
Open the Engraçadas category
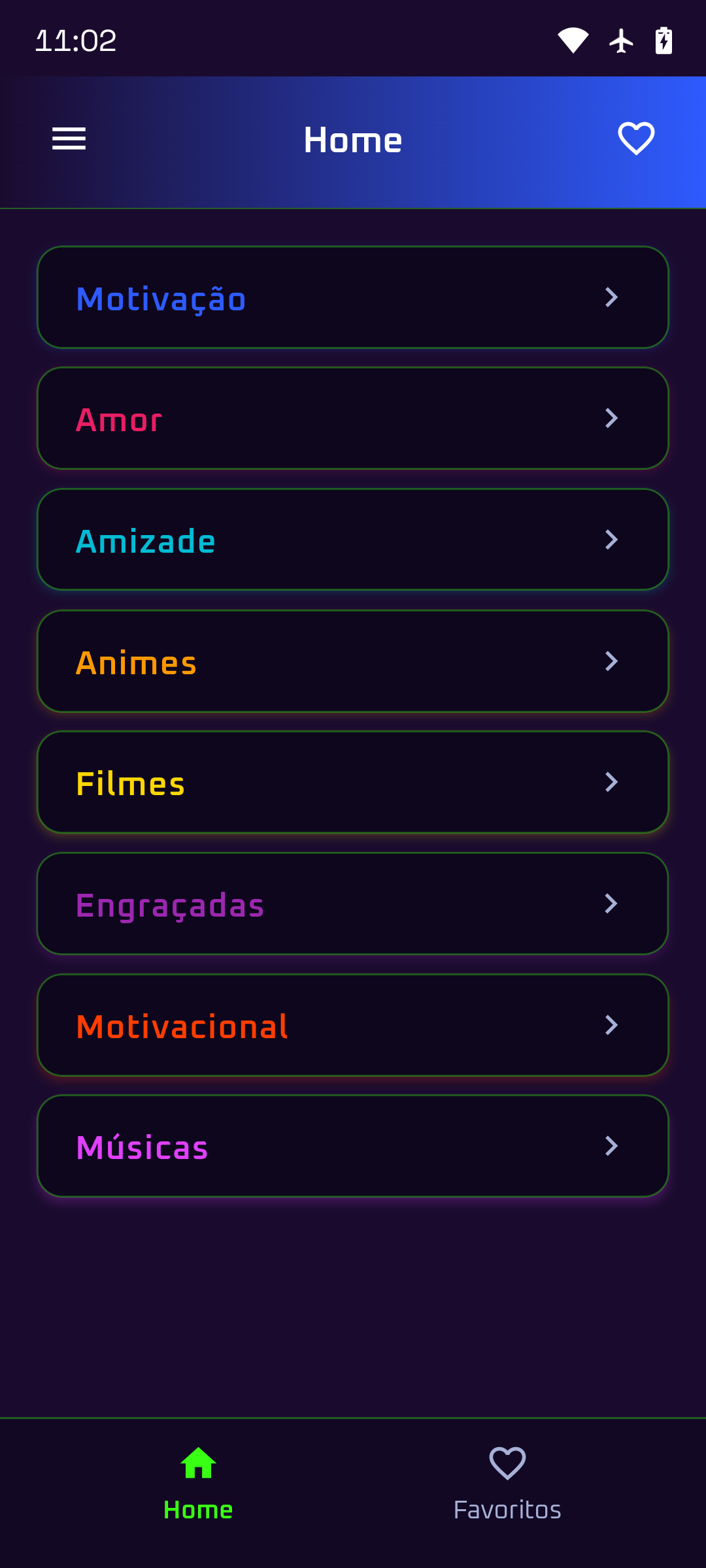coord(353,904)
